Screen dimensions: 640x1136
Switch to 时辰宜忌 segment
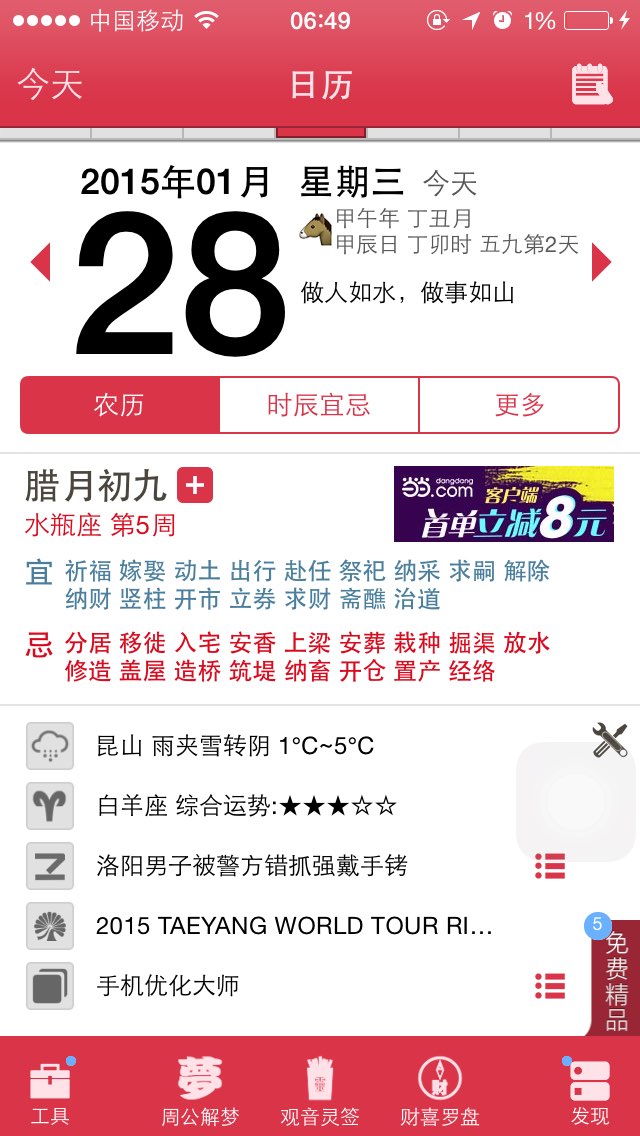coord(319,405)
